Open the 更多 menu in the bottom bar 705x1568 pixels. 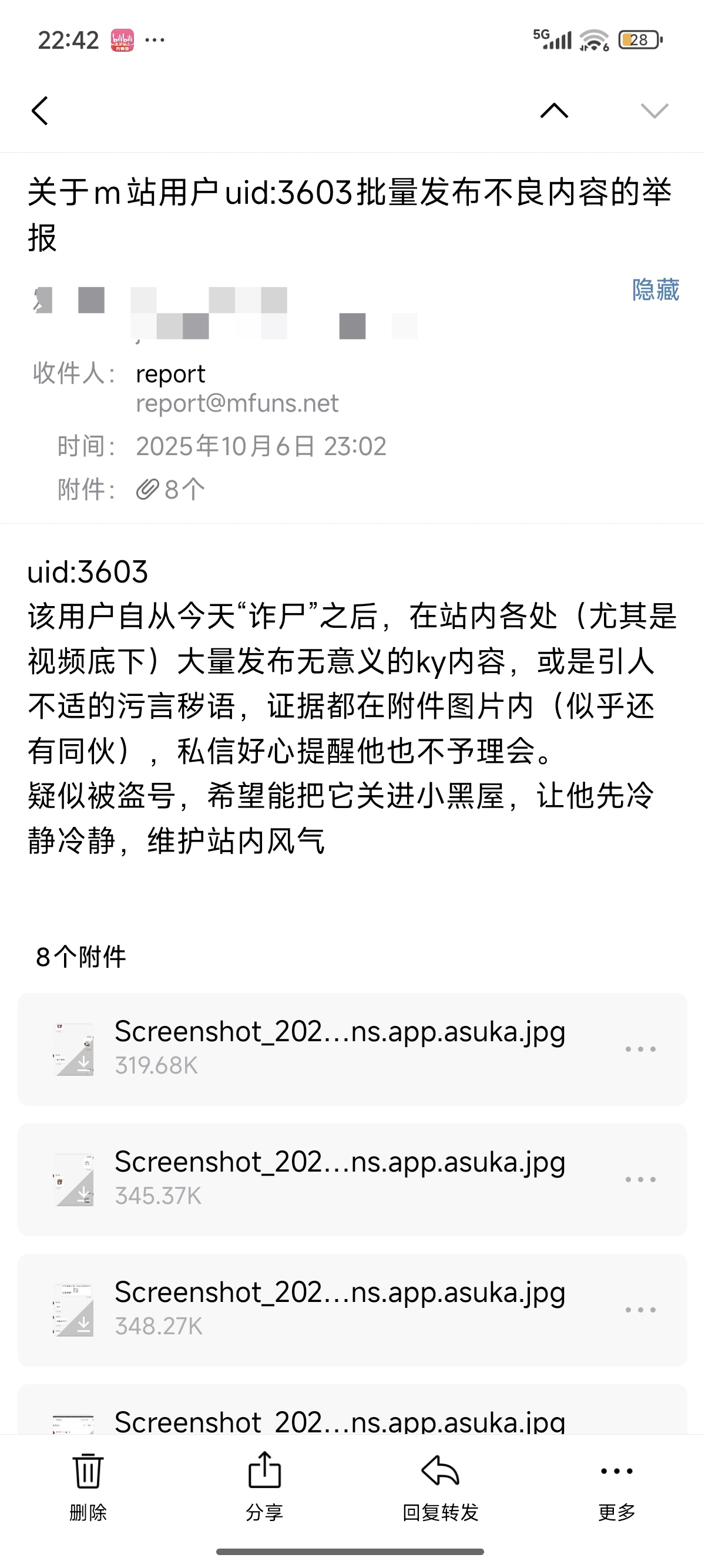pyautogui.click(x=616, y=1485)
